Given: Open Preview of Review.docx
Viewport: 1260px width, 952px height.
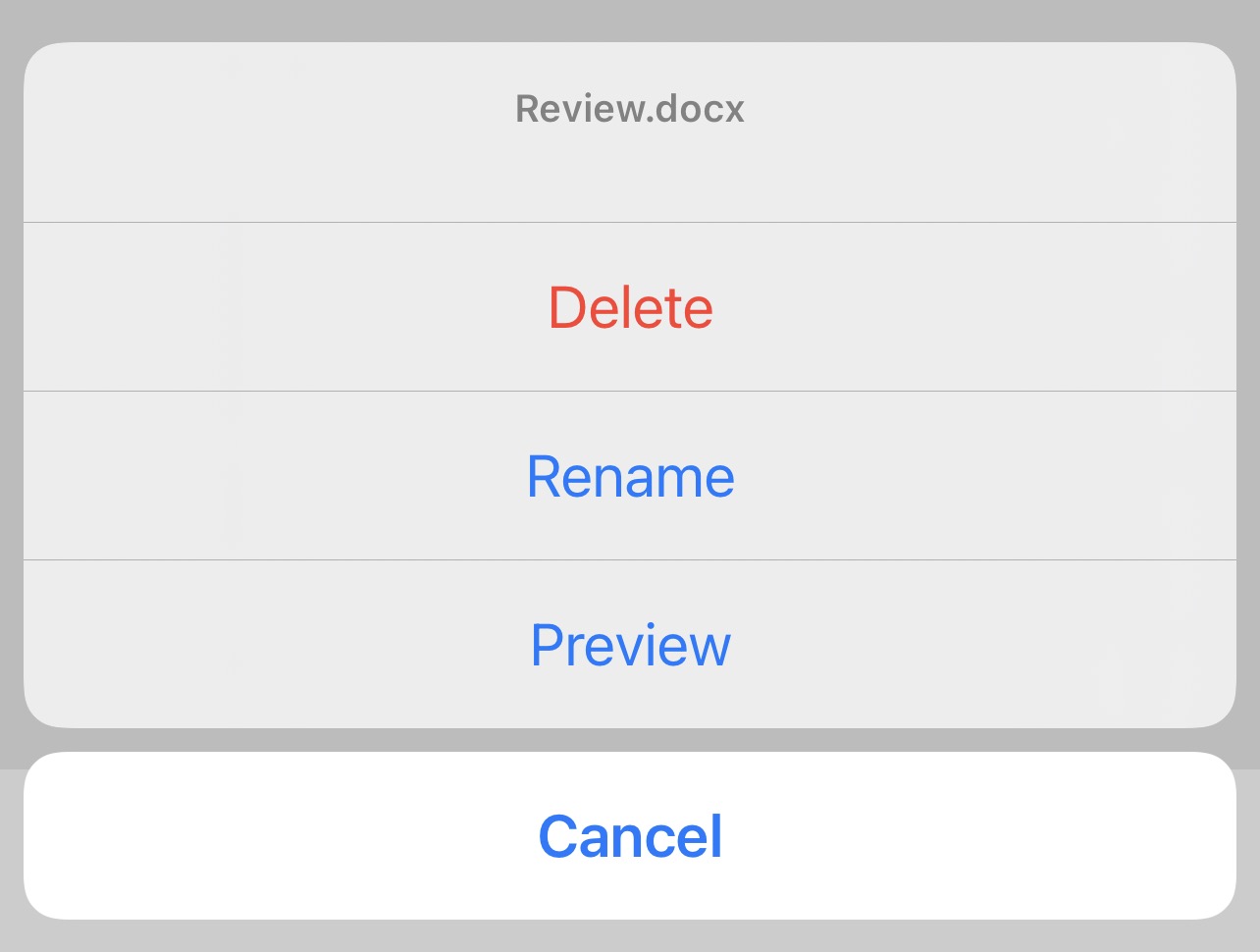Looking at the screenshot, I should pyautogui.click(x=630, y=645).
